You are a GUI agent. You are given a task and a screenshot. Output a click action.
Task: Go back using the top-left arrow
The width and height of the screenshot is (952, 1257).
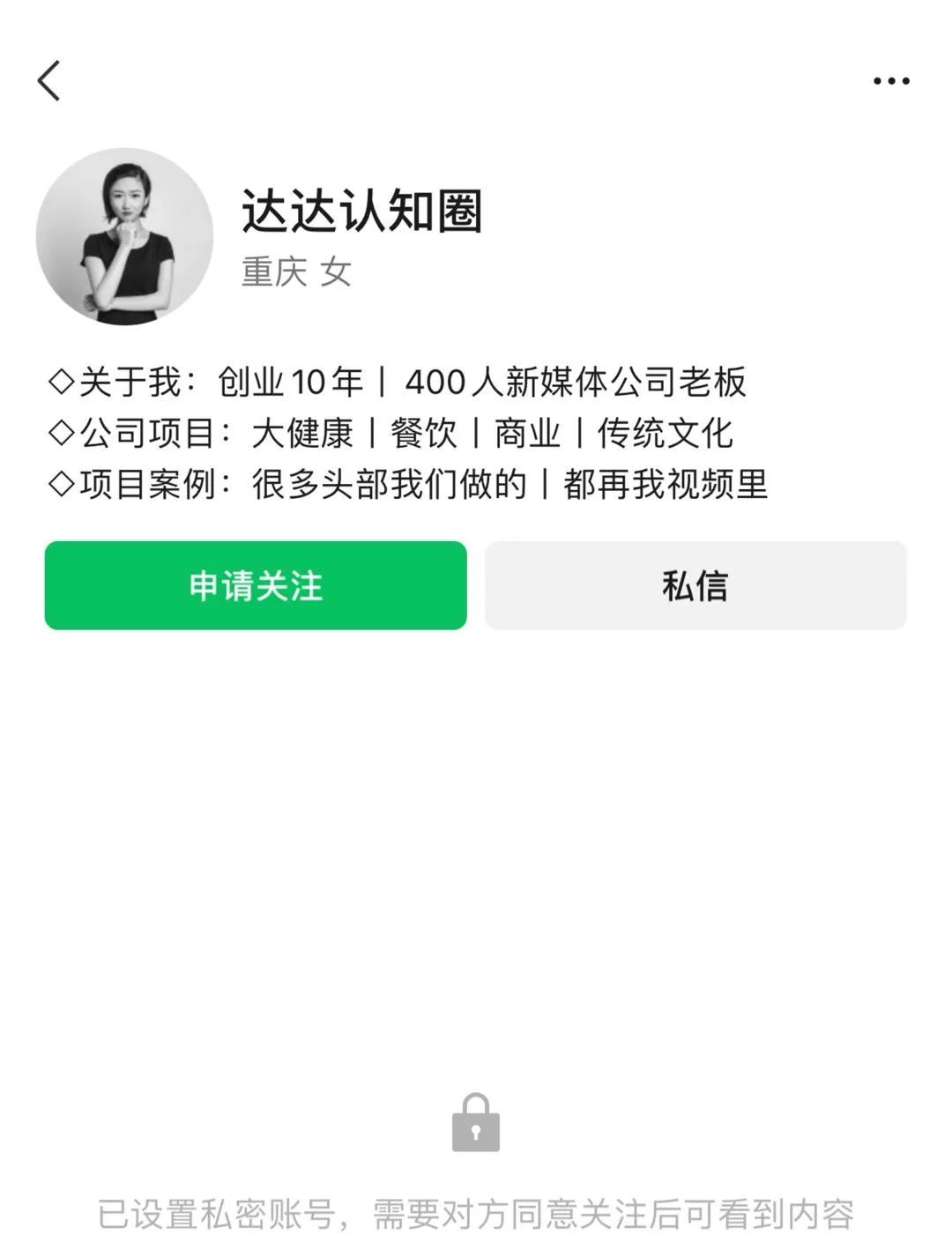(49, 81)
